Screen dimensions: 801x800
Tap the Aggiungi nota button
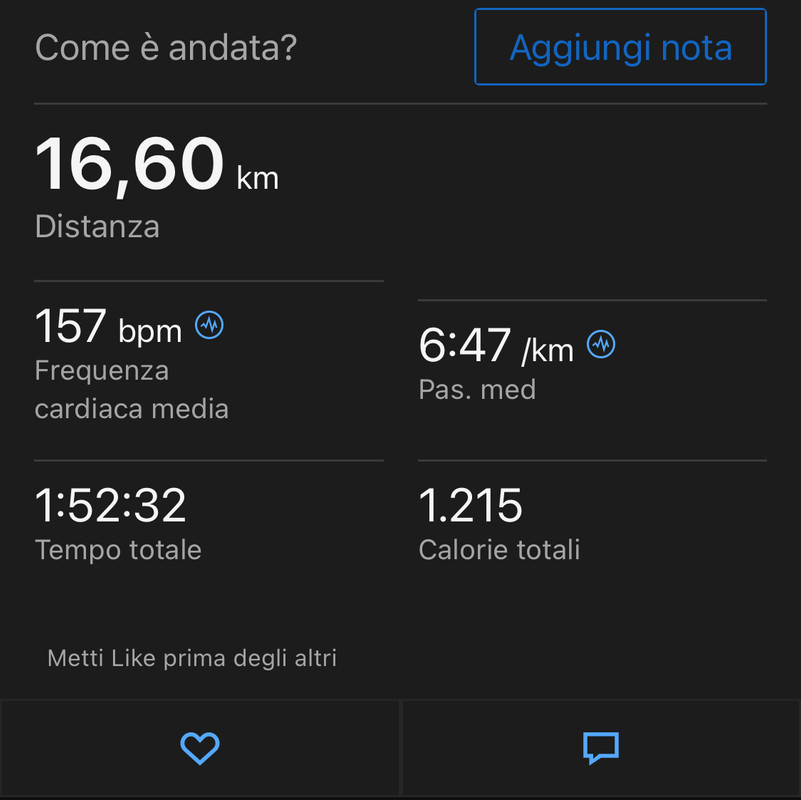click(620, 47)
